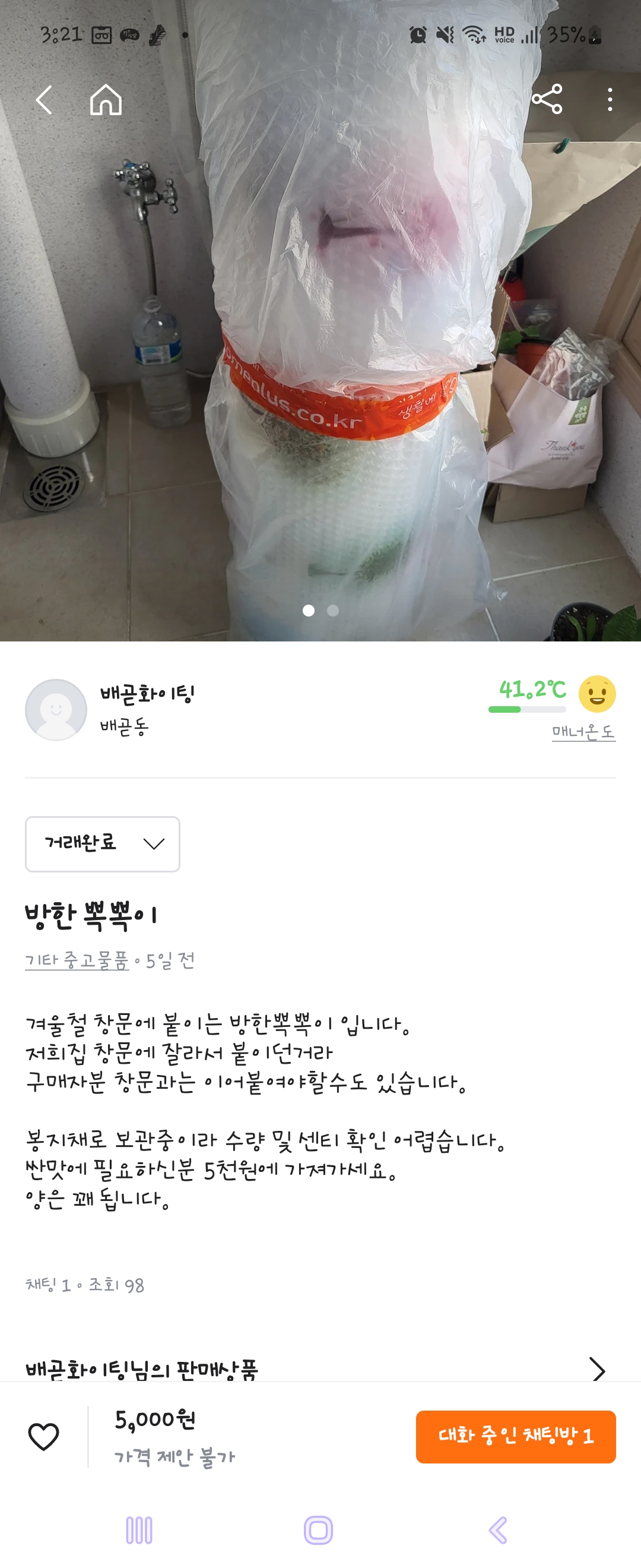Open the three-dot overflow menu
641x1568 pixels.
coord(610,100)
